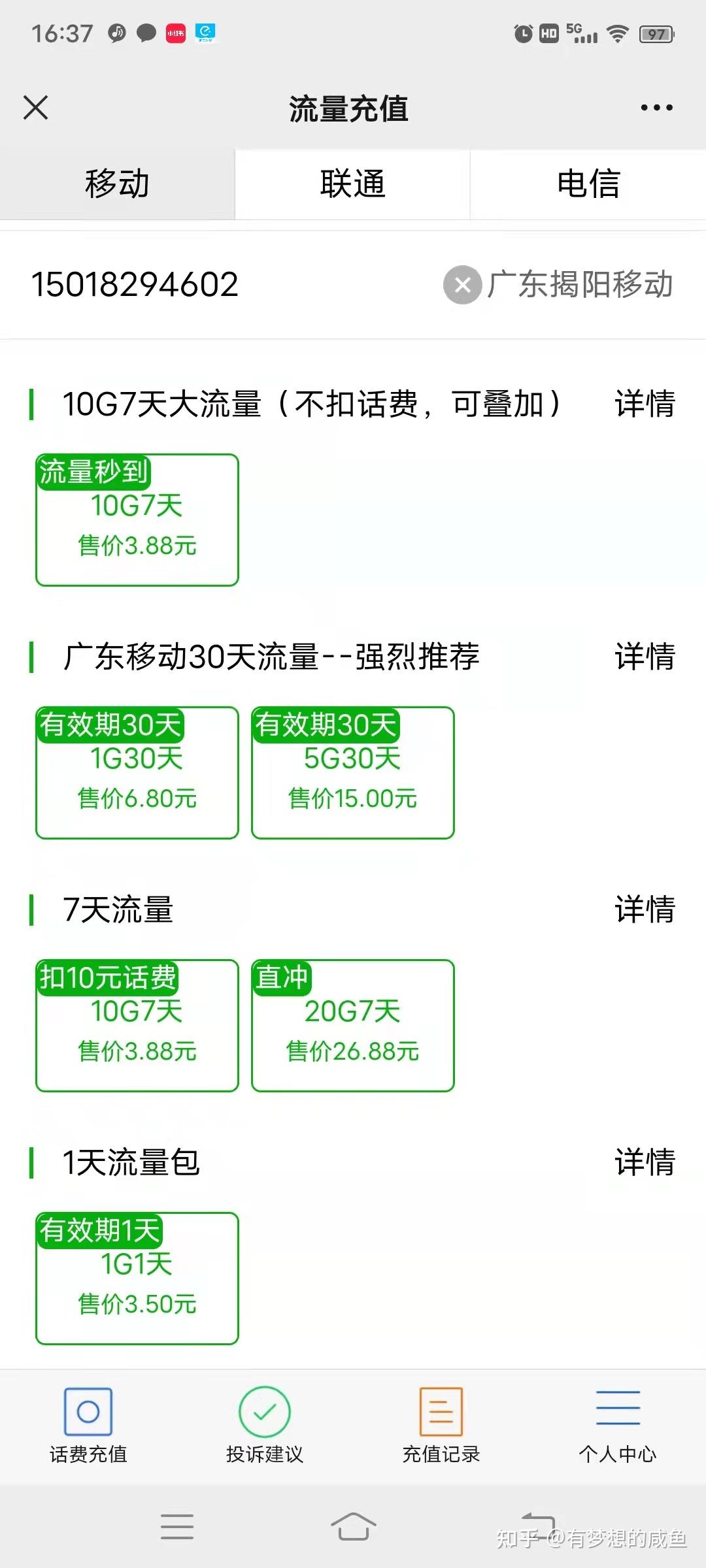Choose the 5G30天 15.00元 package
The image size is (706, 1568).
pyautogui.click(x=353, y=773)
